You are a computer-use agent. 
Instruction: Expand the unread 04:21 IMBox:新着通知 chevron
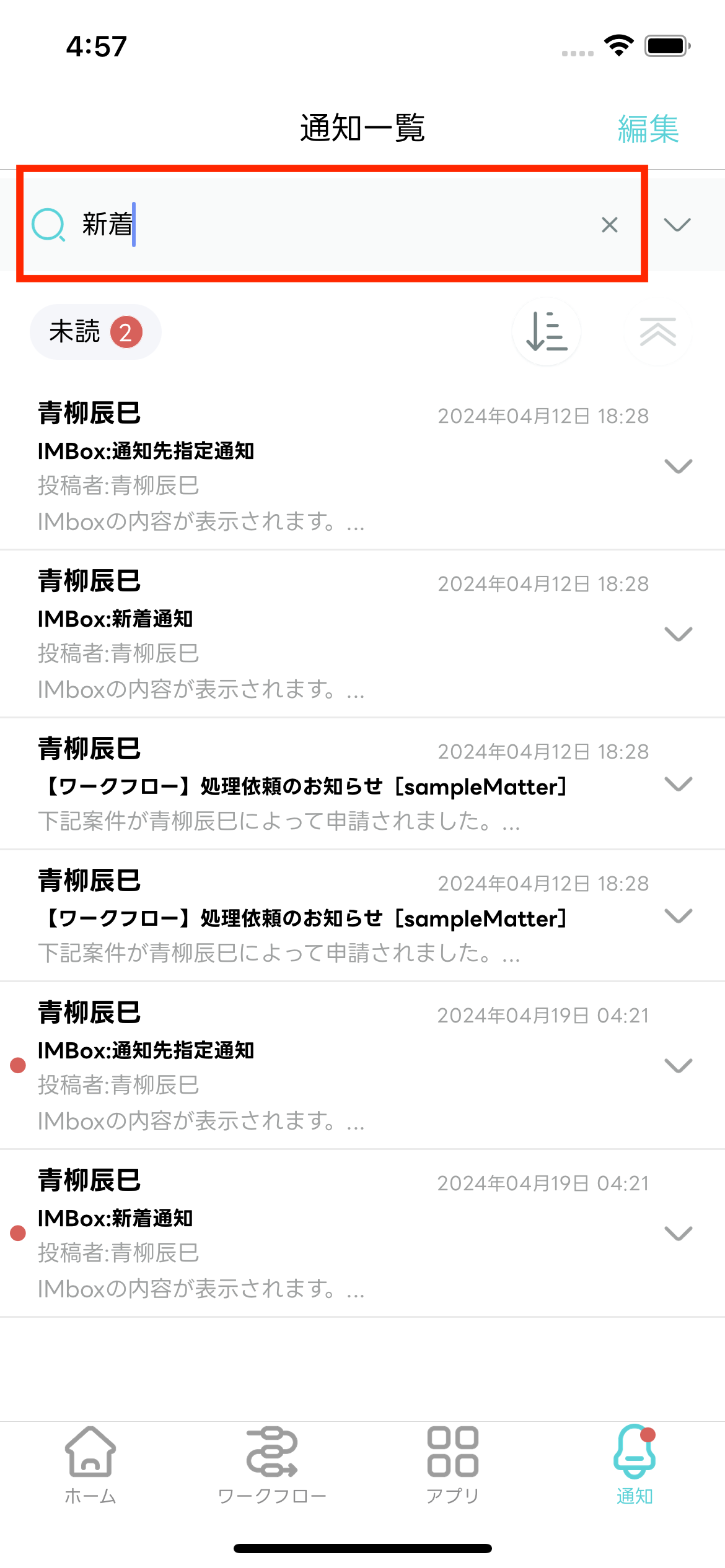678,1233
